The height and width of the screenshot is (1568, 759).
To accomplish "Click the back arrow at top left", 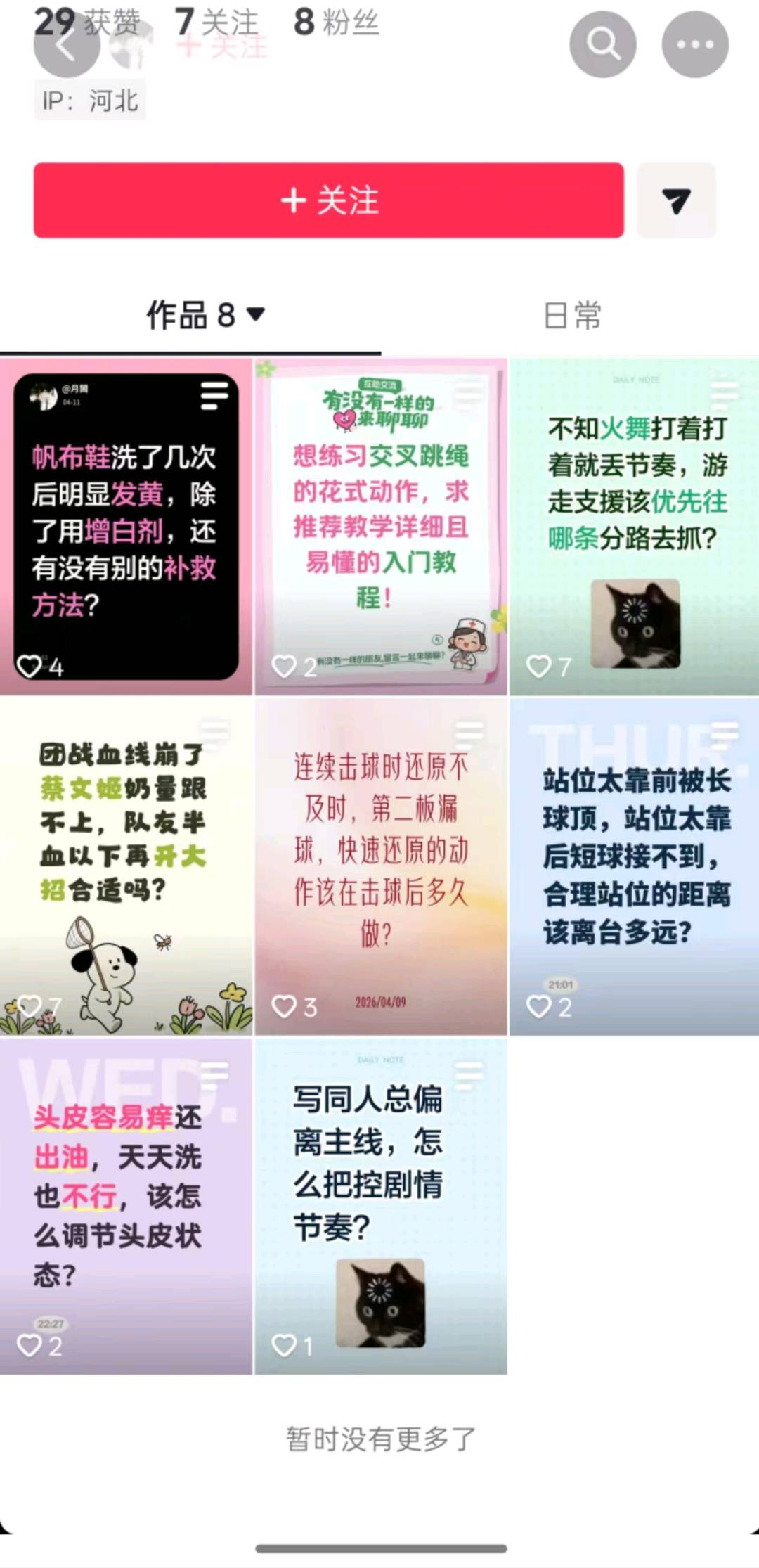I will coord(67,46).
